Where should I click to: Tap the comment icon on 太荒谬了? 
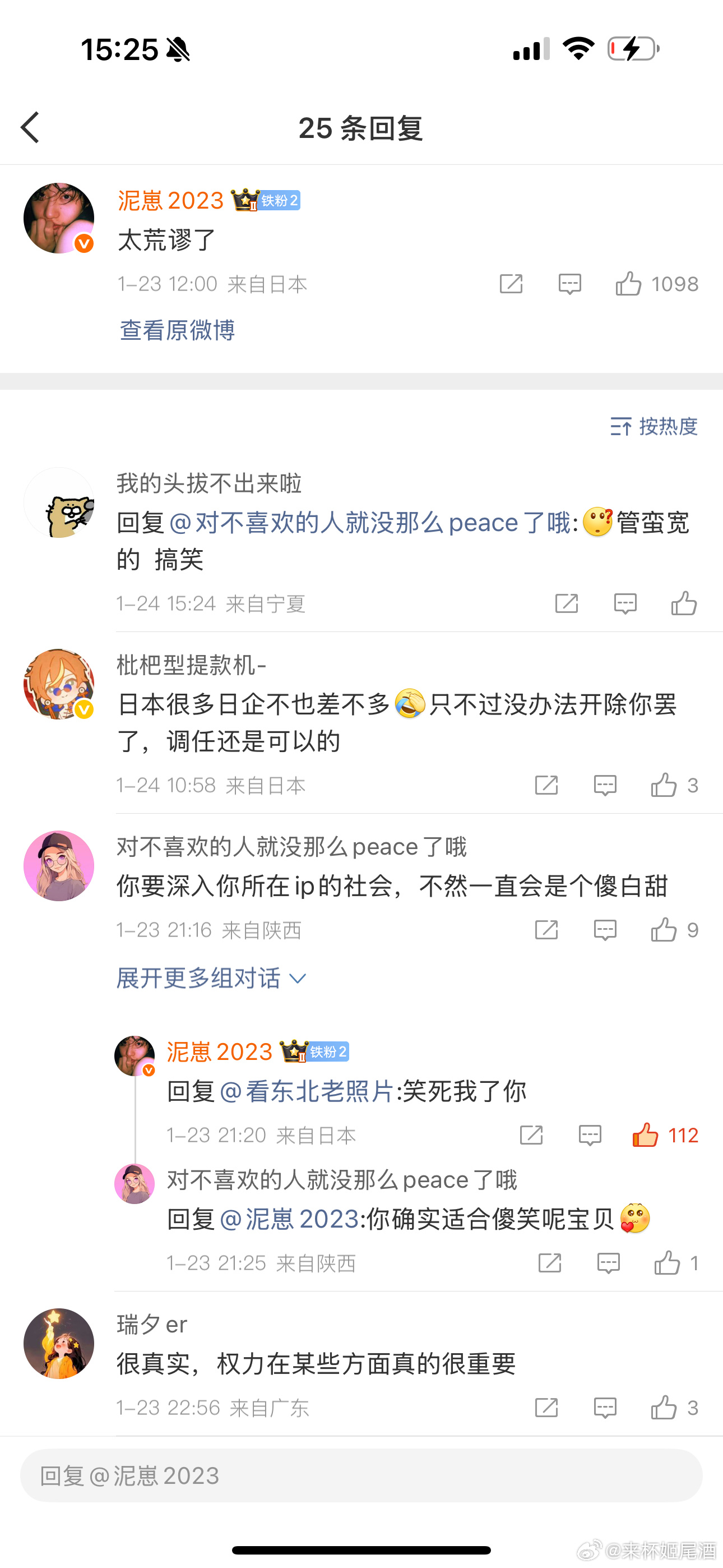(x=569, y=284)
